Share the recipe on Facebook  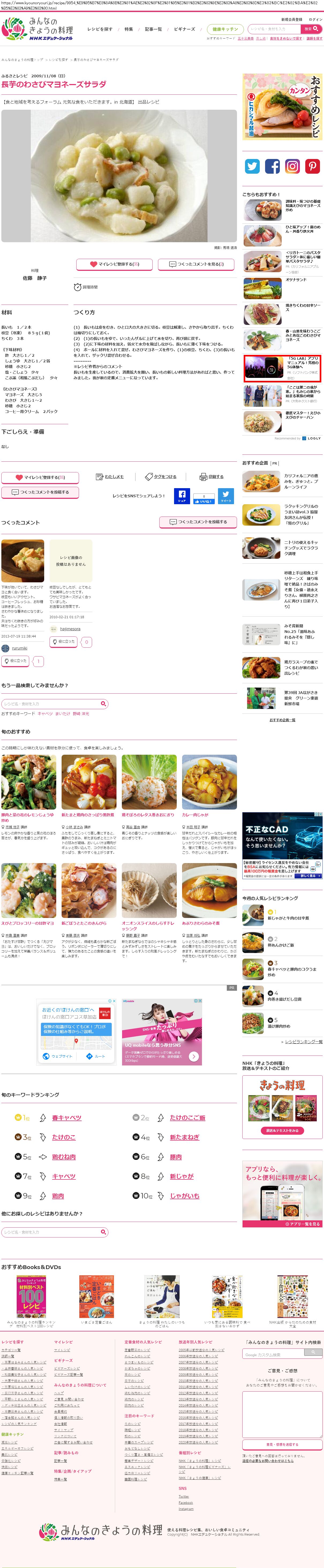182,495
